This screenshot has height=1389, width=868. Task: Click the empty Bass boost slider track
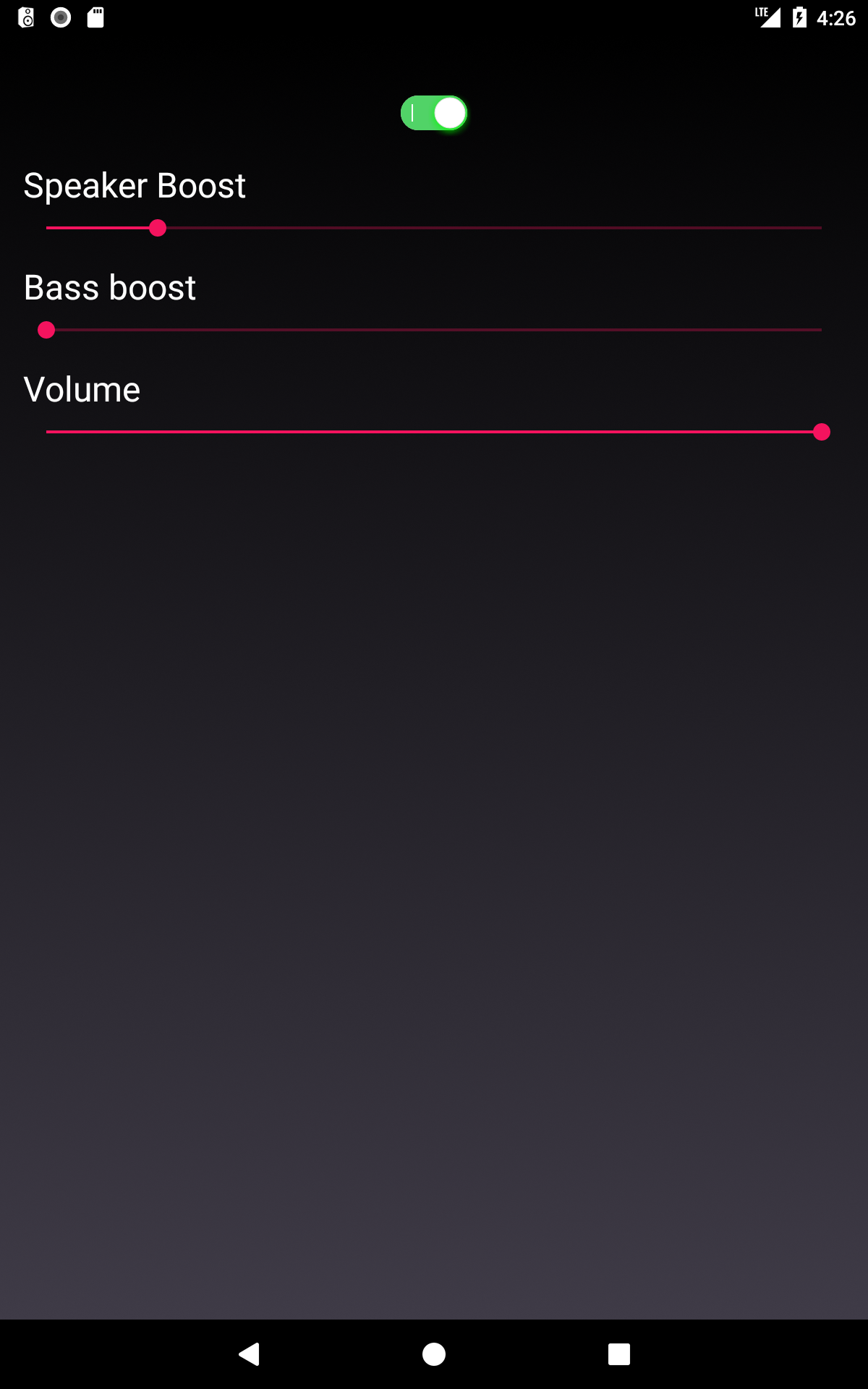click(434, 330)
